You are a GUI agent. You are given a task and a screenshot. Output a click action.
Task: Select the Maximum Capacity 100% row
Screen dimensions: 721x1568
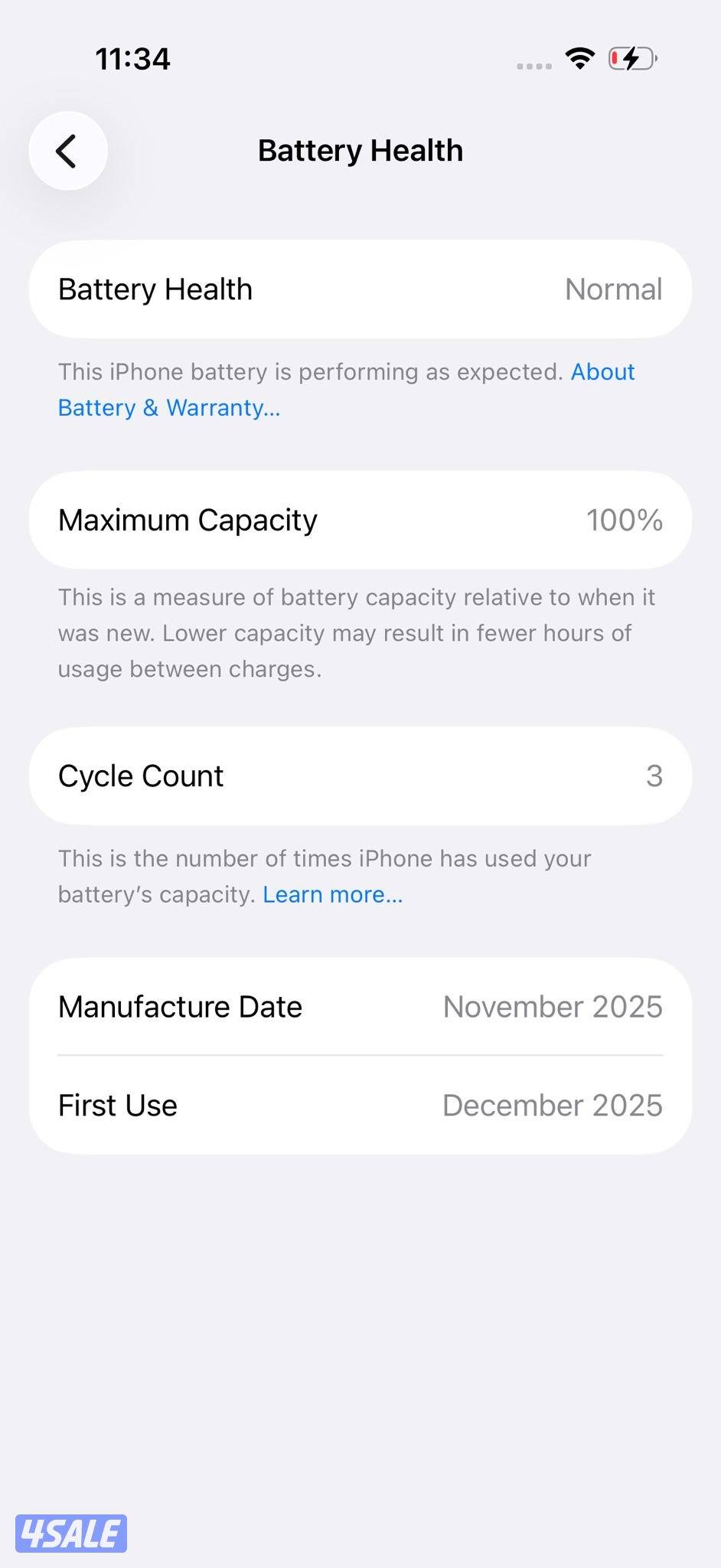[360, 520]
